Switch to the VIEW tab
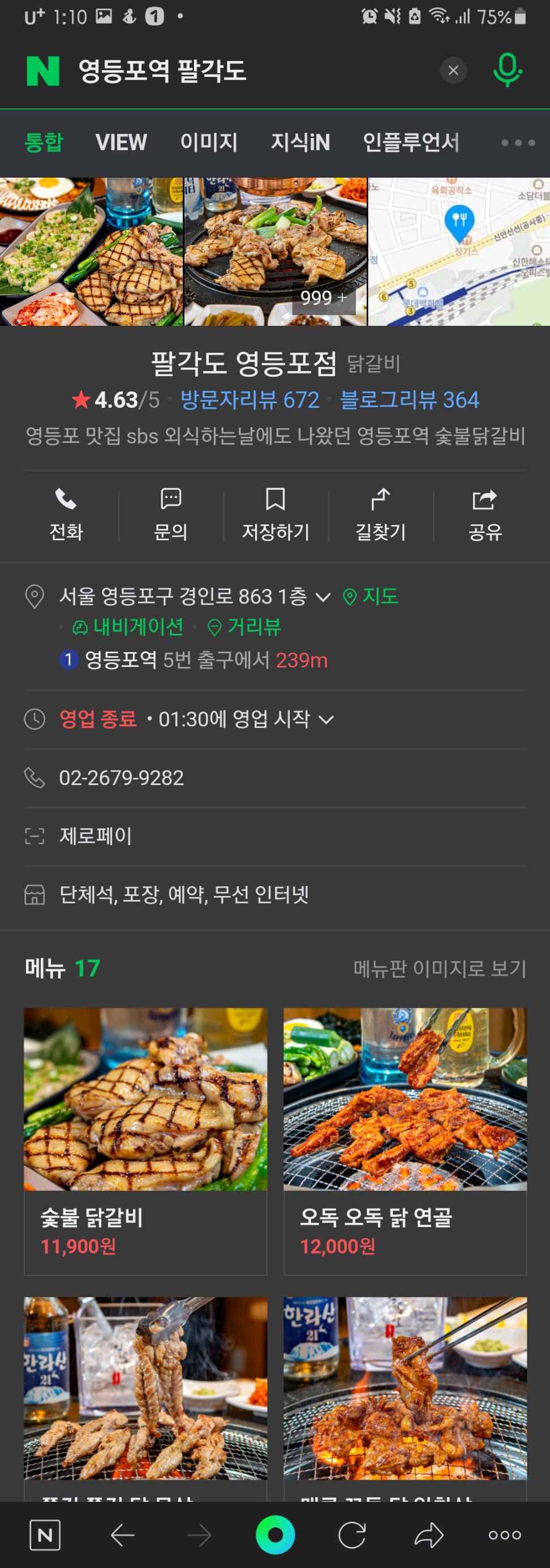 pyautogui.click(x=121, y=143)
